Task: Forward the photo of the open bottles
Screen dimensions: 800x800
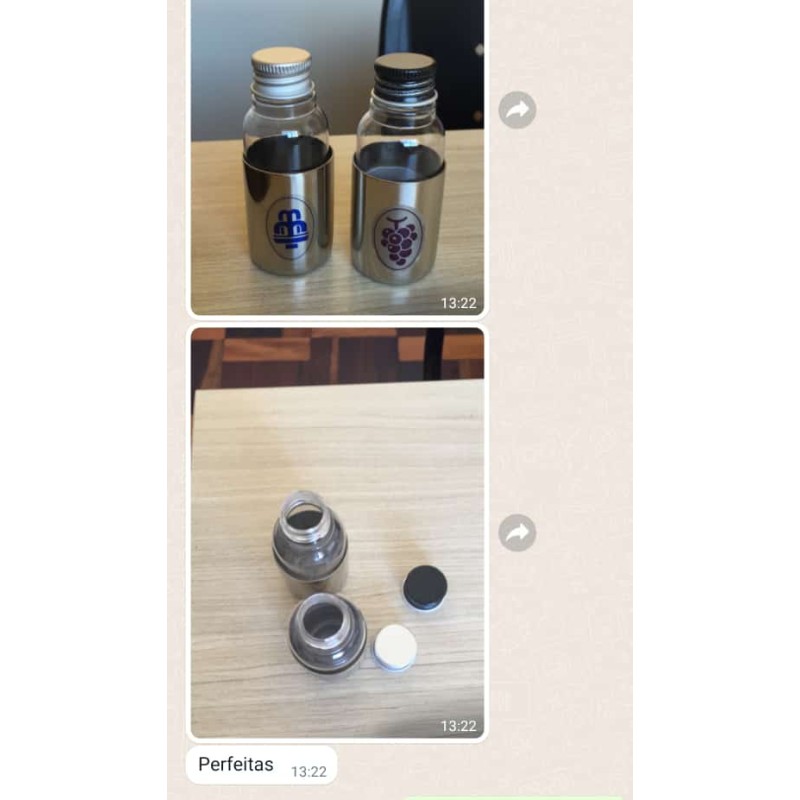Action: [x=517, y=533]
